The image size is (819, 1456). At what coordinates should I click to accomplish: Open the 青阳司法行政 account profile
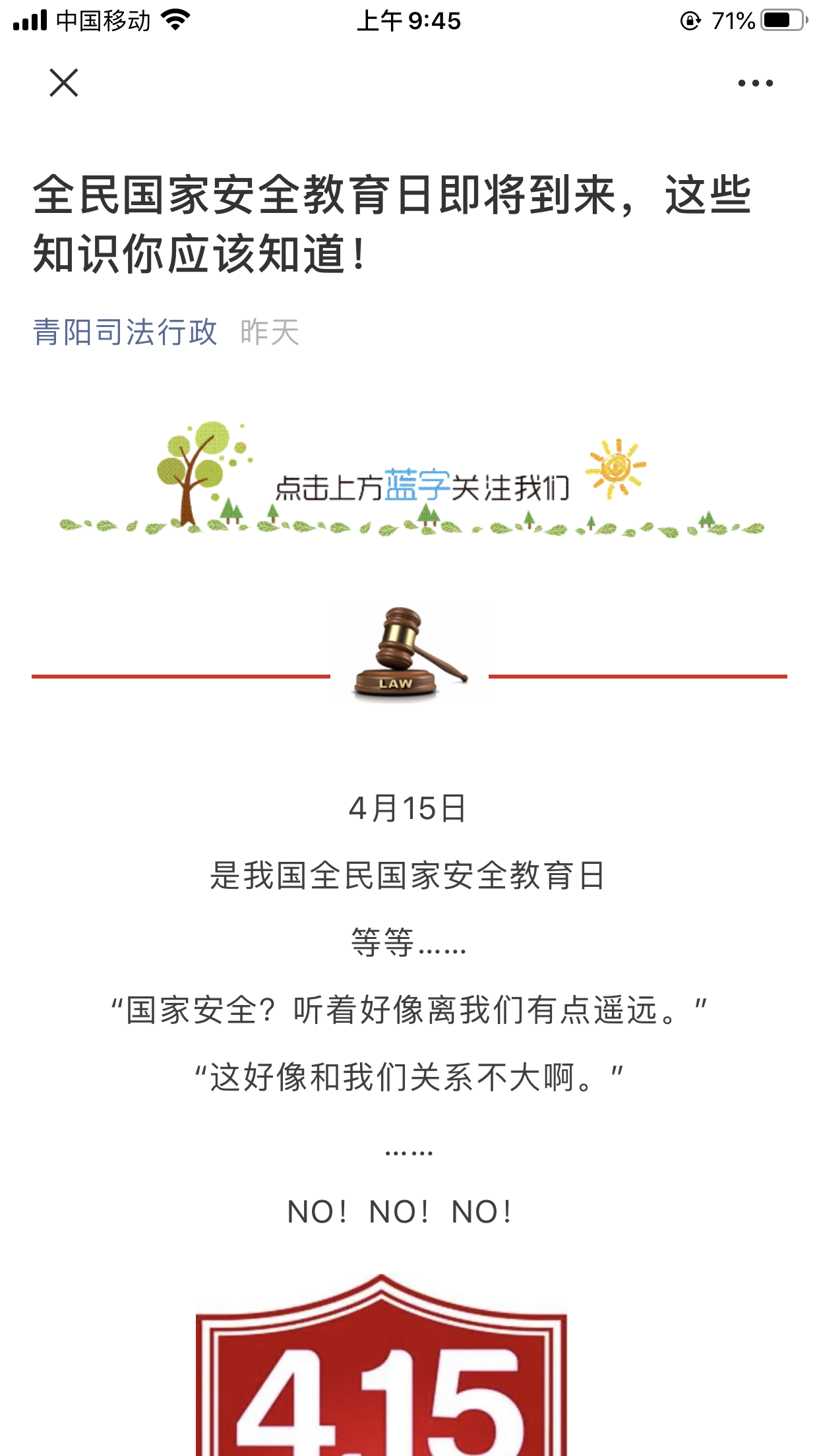click(125, 332)
